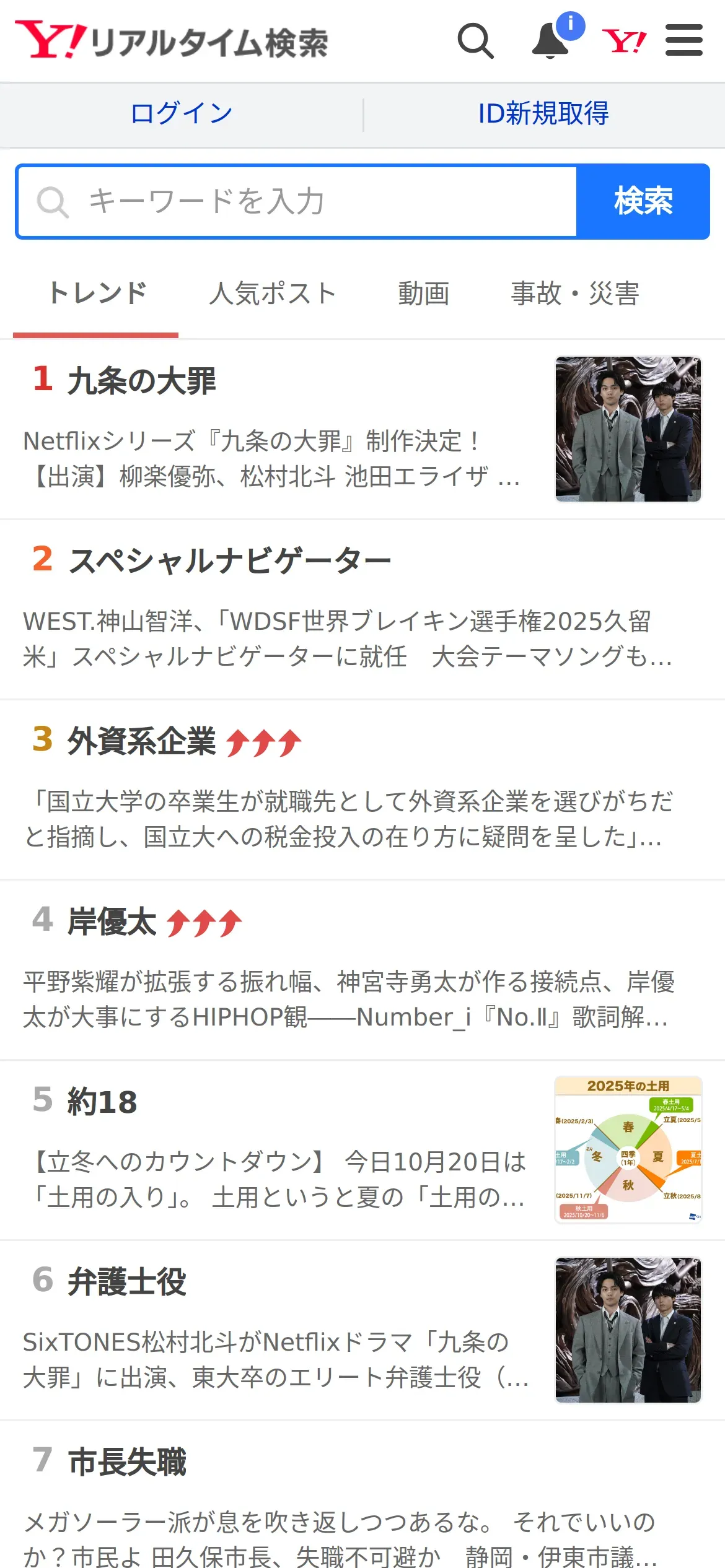Open ID新規取得 registration link
Screen dimensions: 725x1568
pyautogui.click(x=543, y=113)
